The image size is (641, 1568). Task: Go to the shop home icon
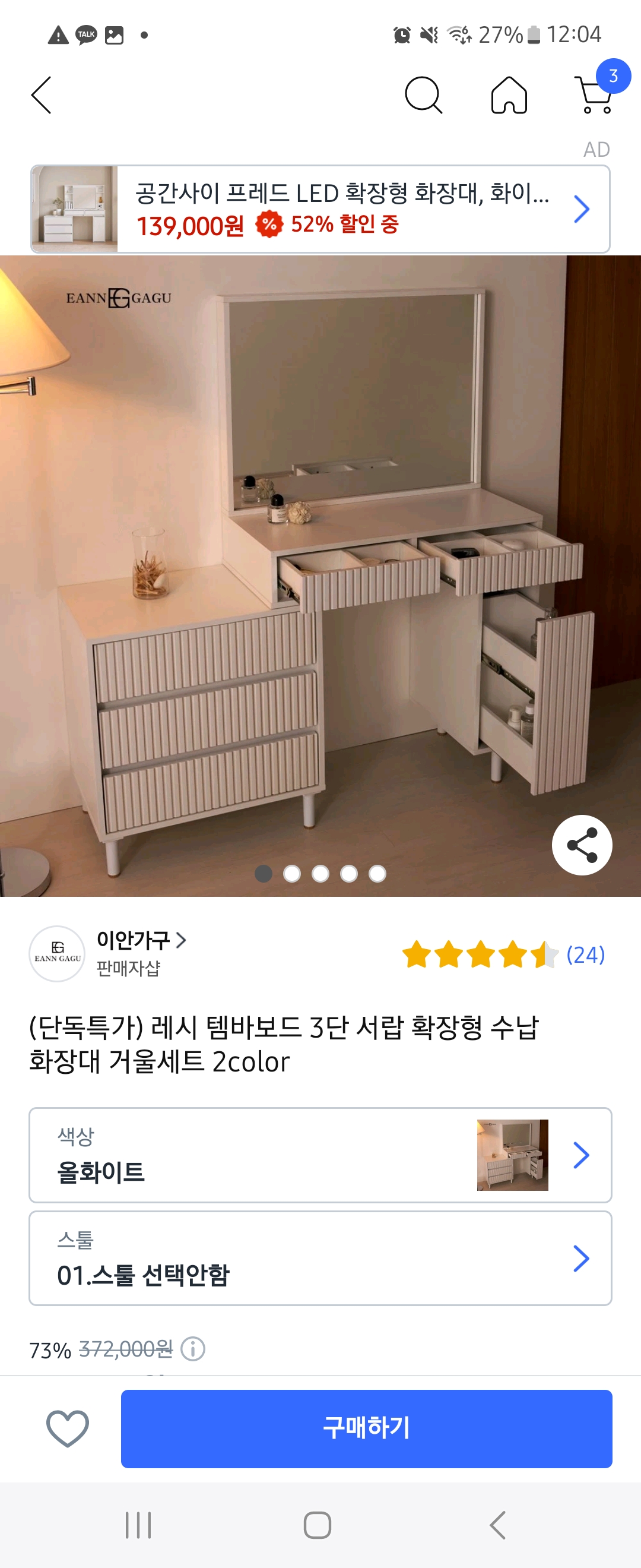509,95
